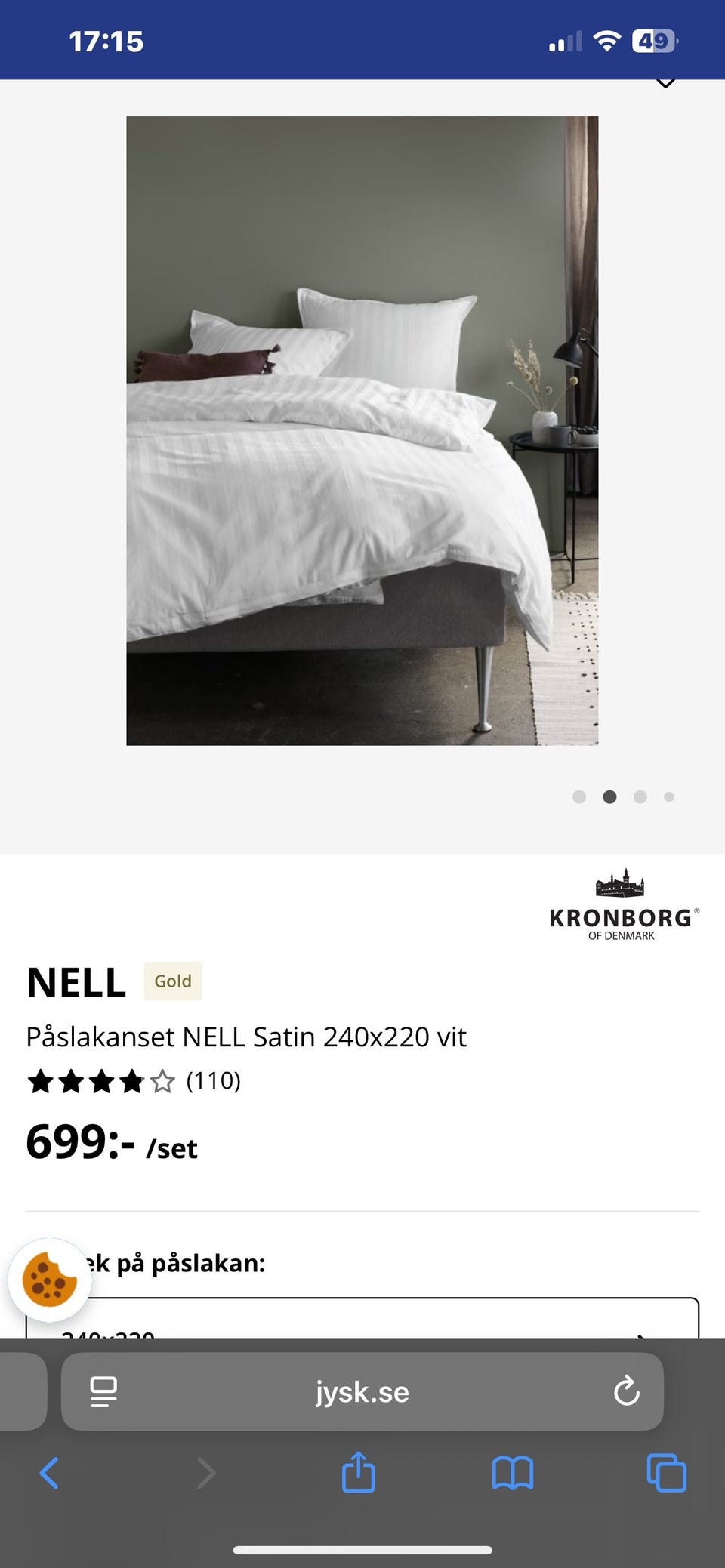The width and height of the screenshot is (725, 1568).
Task: Open the cookie settings button
Action: click(50, 1280)
